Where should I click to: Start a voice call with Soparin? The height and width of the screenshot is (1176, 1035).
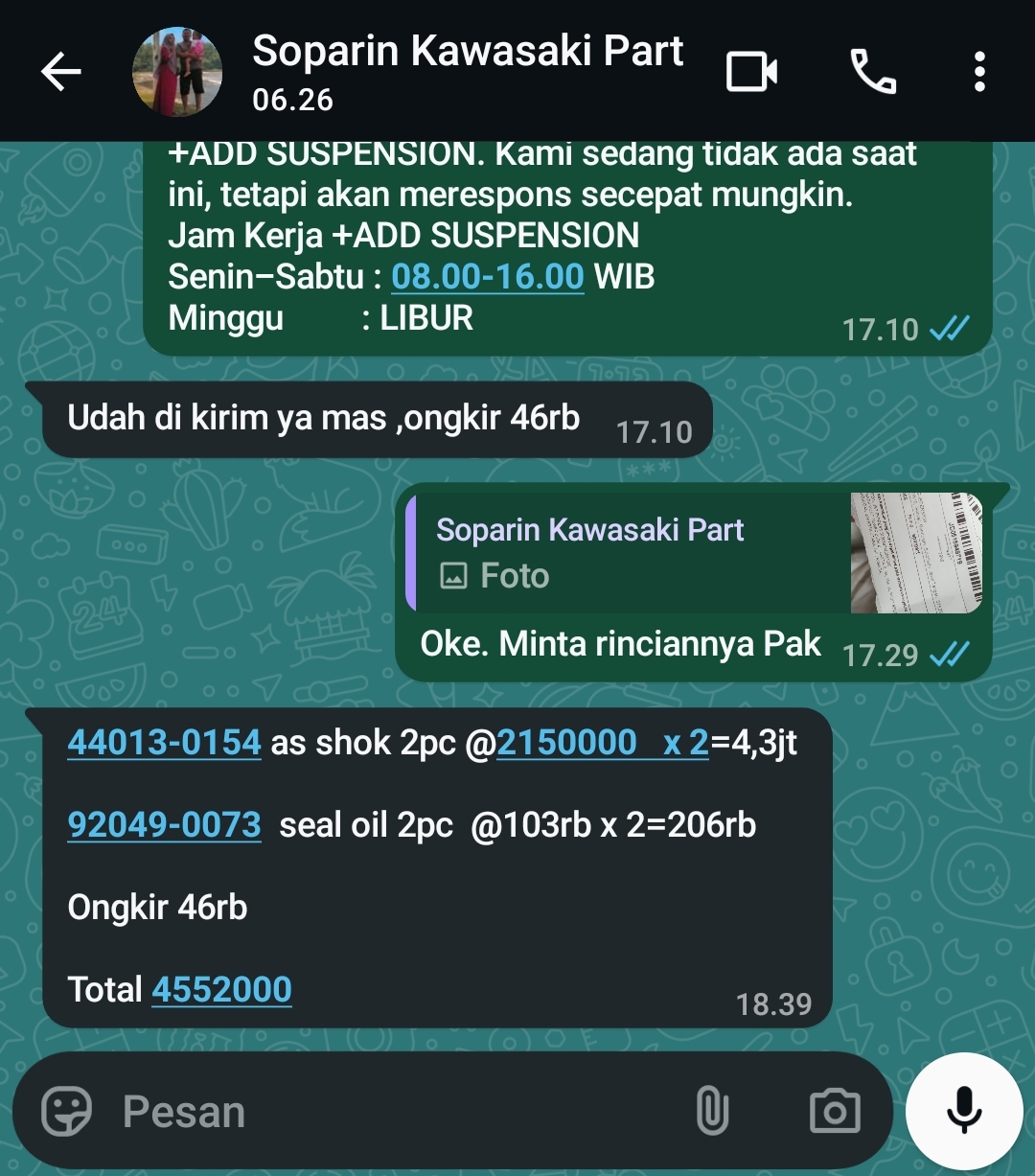point(873,72)
